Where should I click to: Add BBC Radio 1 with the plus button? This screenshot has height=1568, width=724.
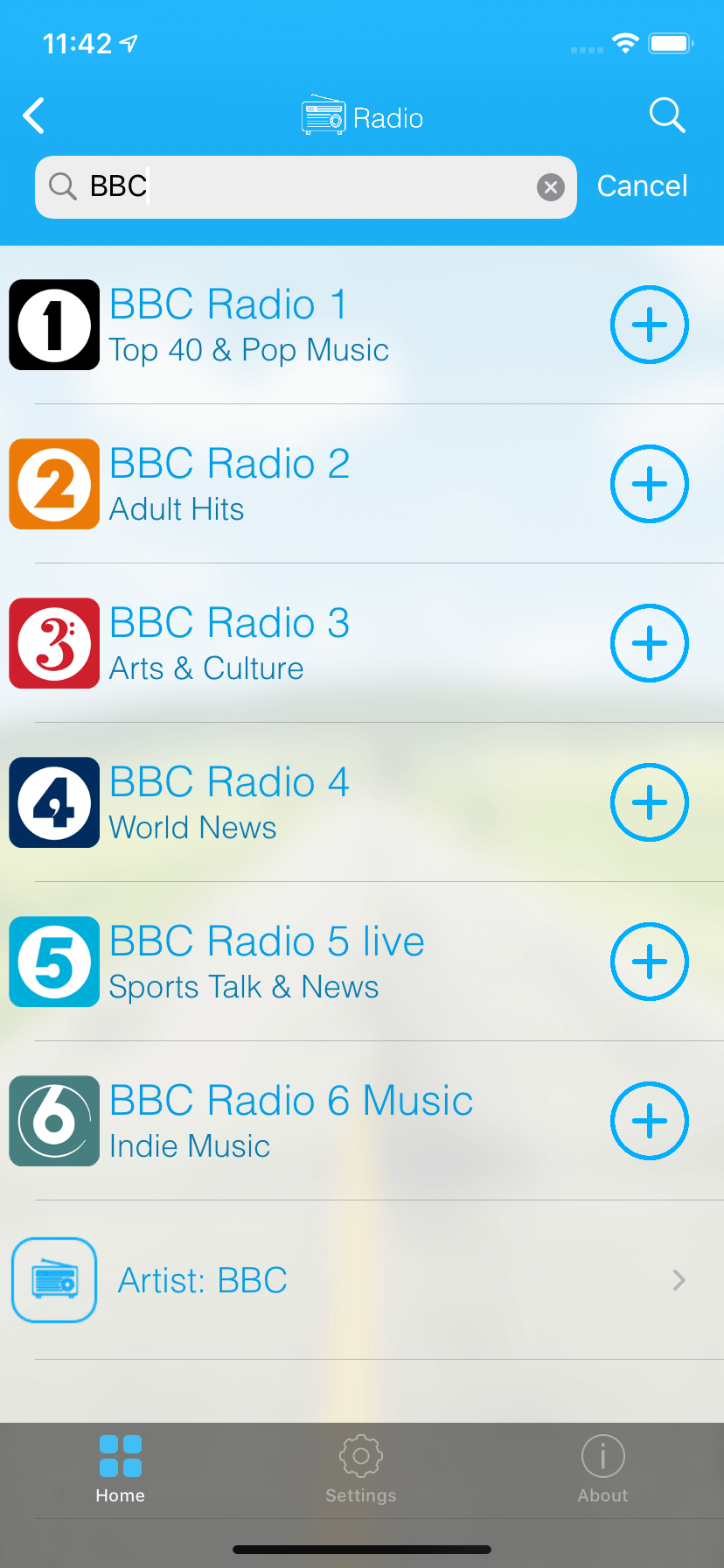pos(650,325)
